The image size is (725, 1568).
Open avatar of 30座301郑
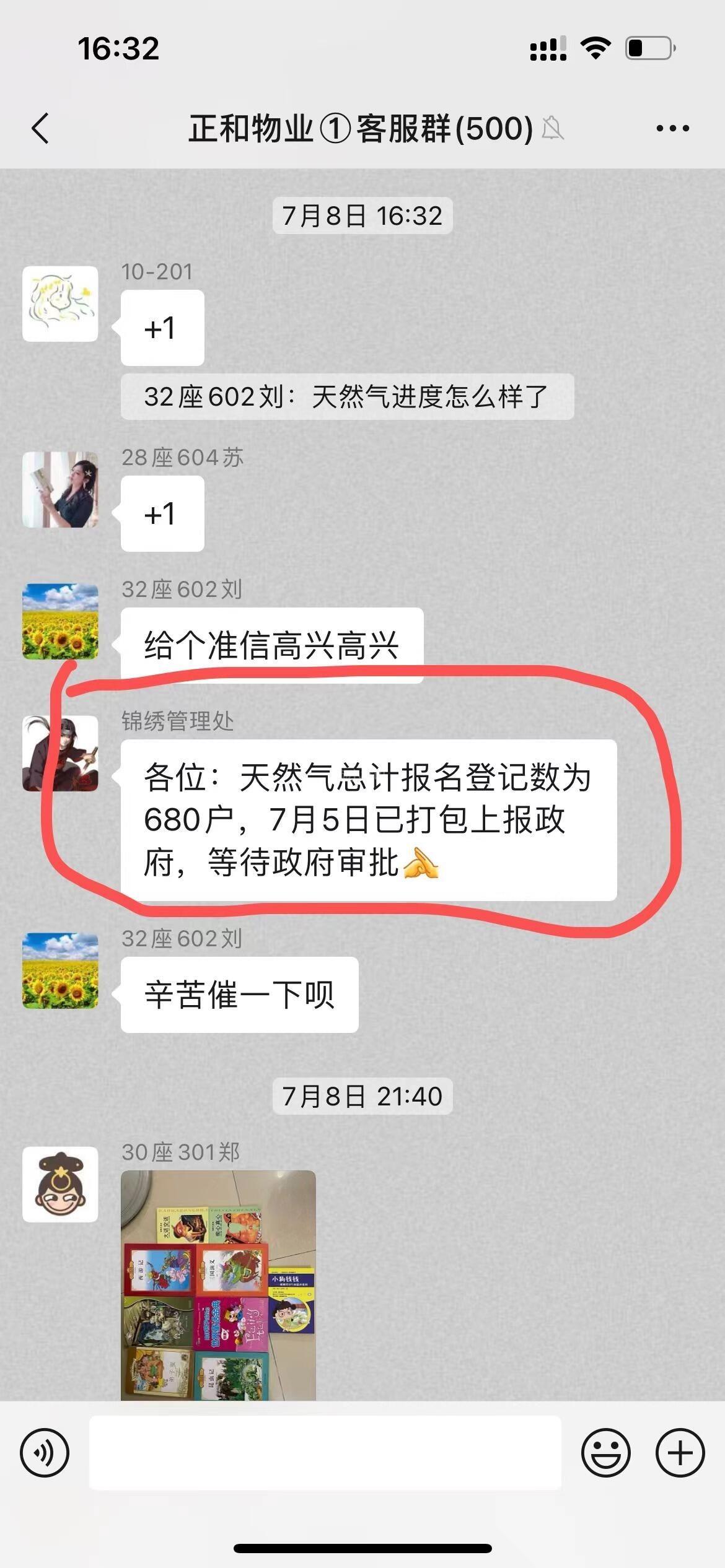60,1184
